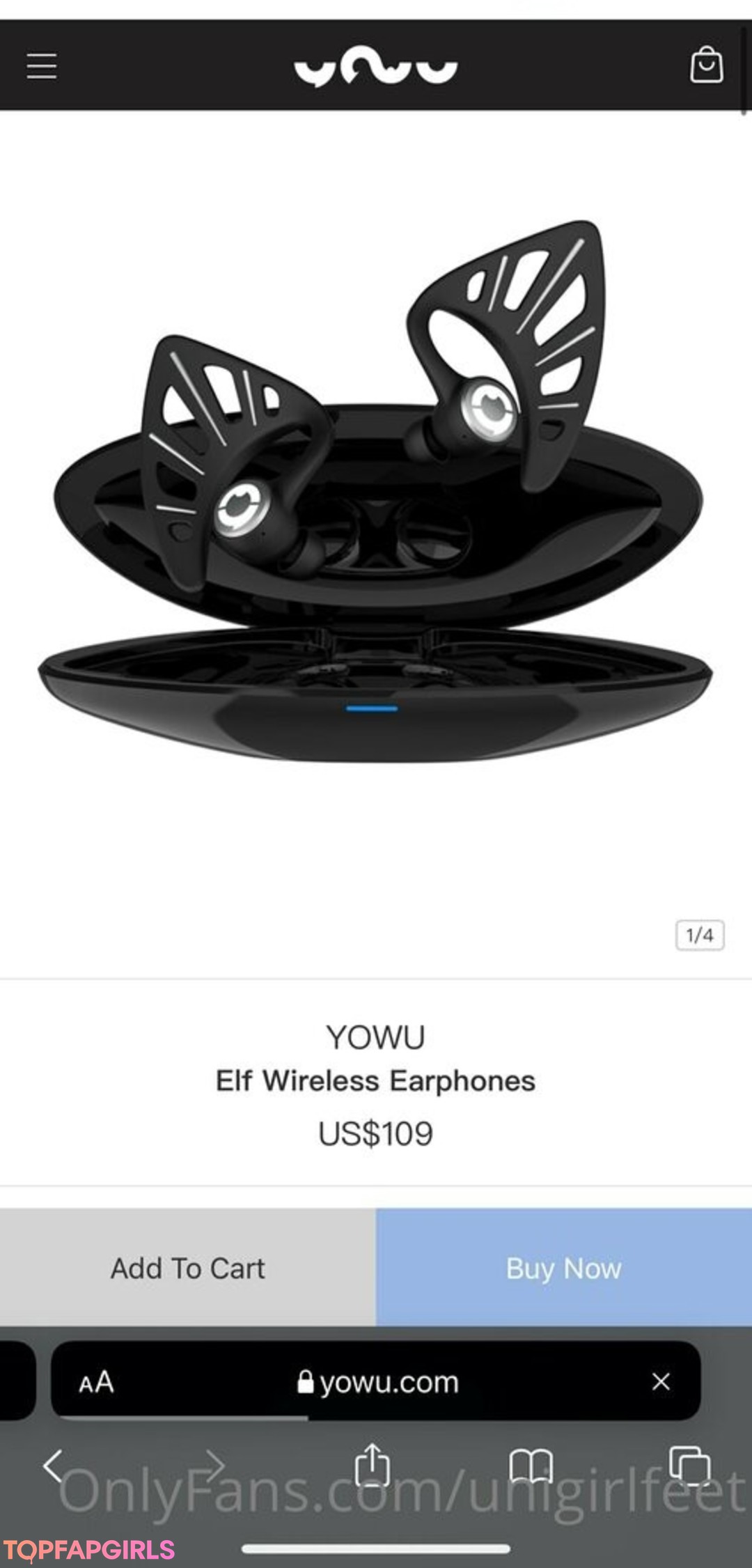Go back to the previous page
Viewport: 752px width, 1568px height.
click(x=54, y=1466)
